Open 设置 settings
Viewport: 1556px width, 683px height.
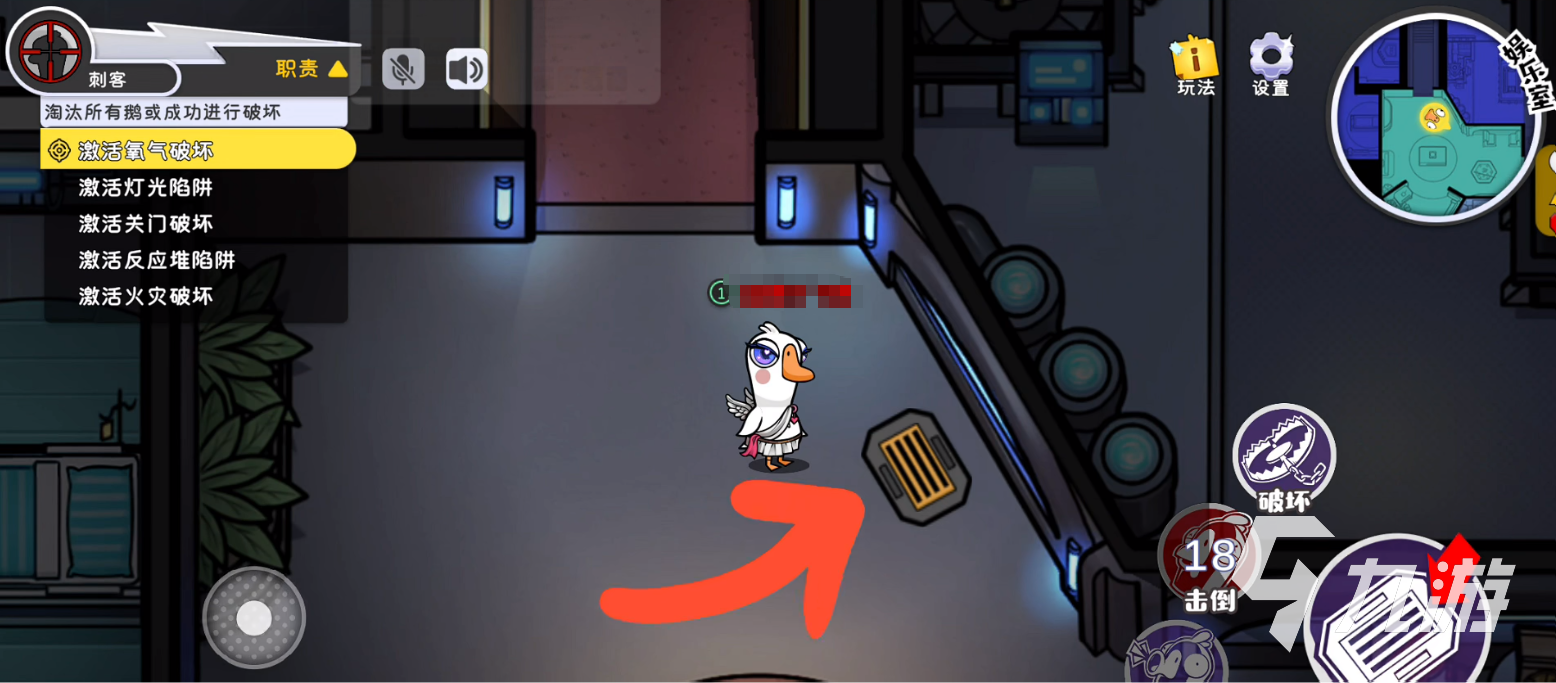pos(1271,65)
